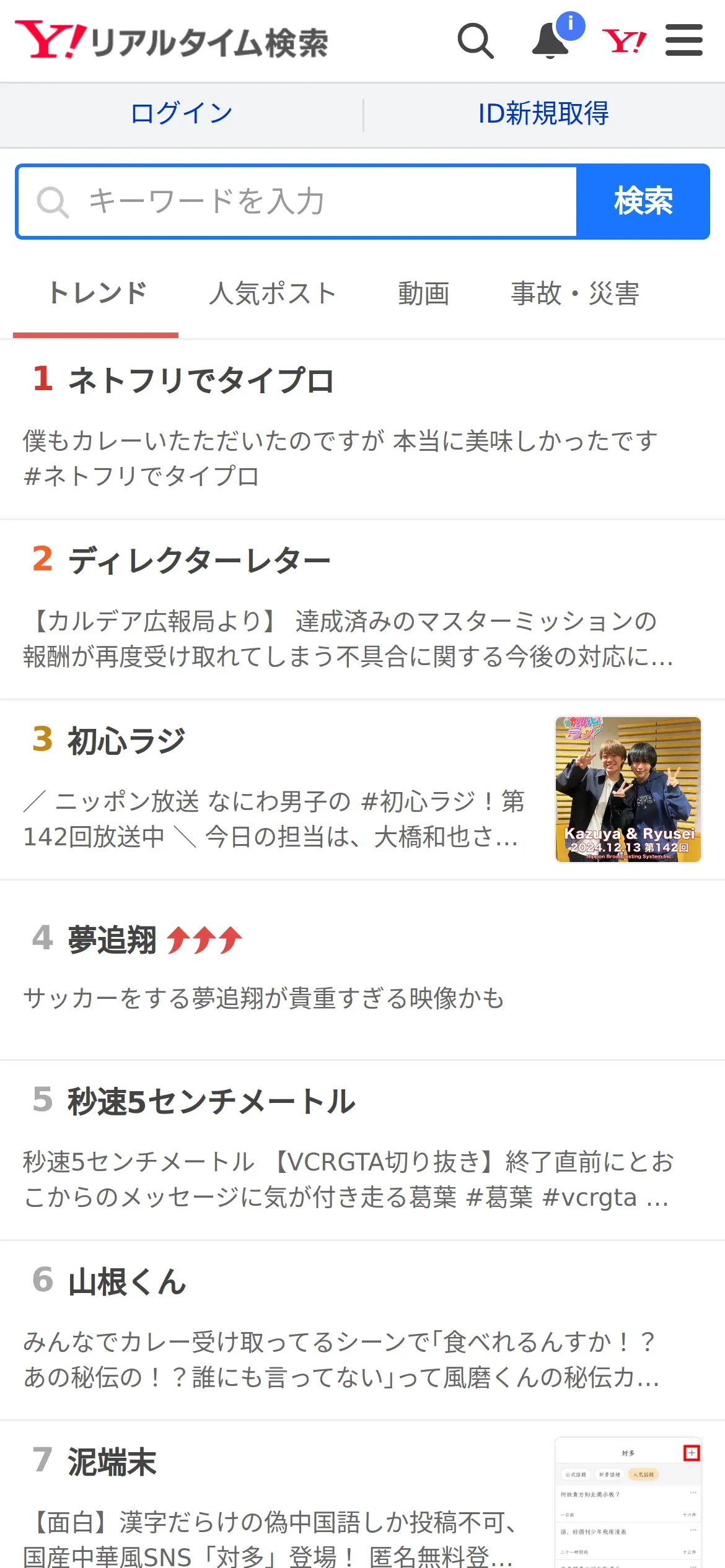Switch to the 事故・災害 tab
The height and width of the screenshot is (1568, 725).
click(574, 293)
